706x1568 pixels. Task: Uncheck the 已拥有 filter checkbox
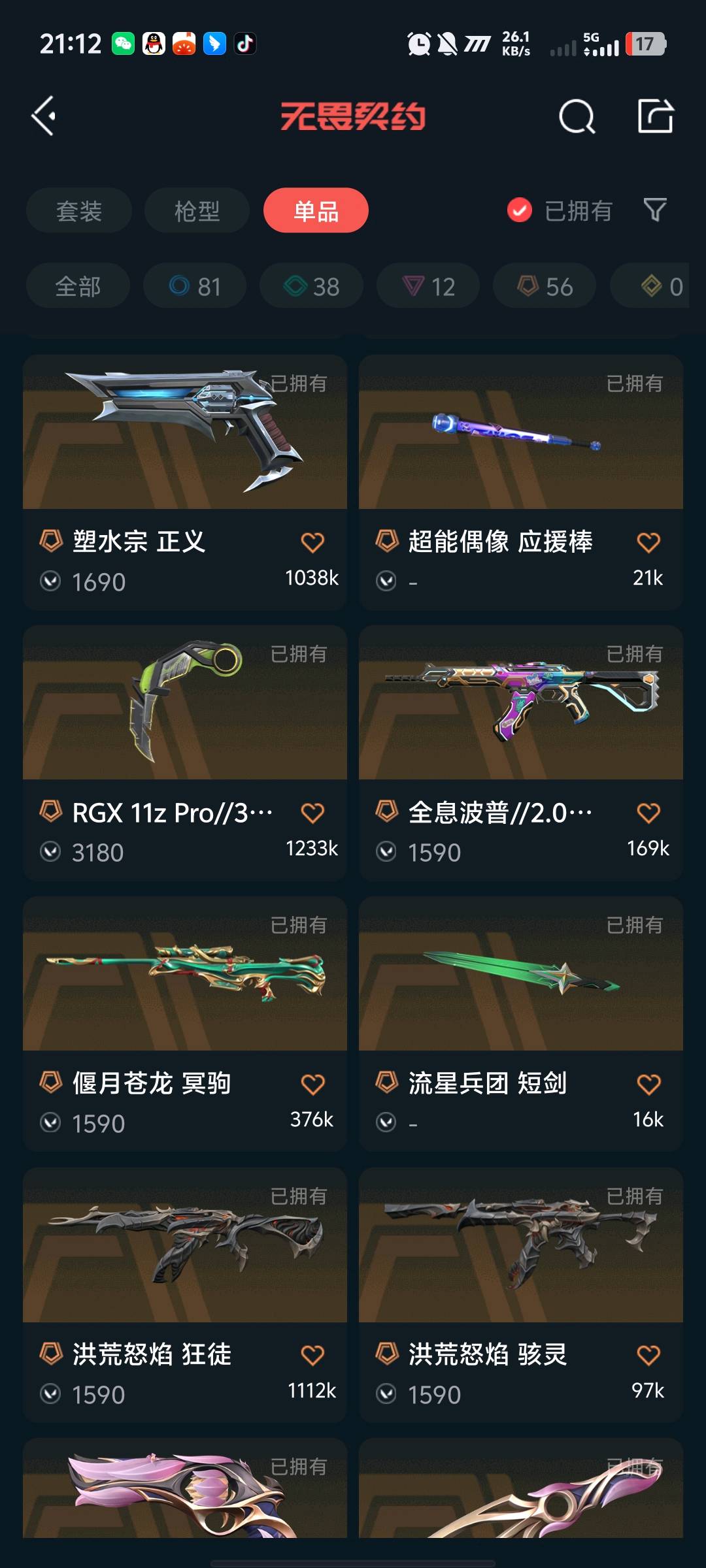520,210
